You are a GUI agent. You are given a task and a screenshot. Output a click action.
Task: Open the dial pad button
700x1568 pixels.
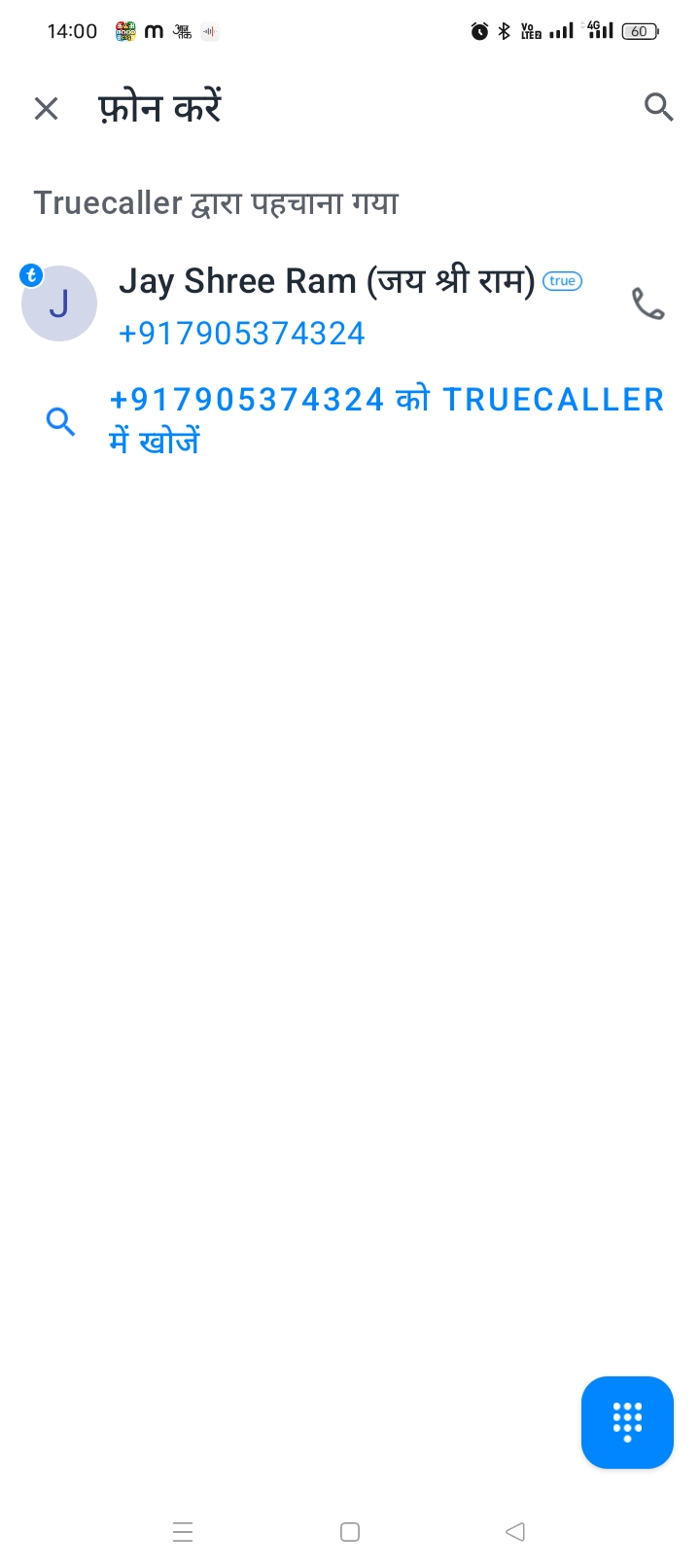[x=627, y=1421]
